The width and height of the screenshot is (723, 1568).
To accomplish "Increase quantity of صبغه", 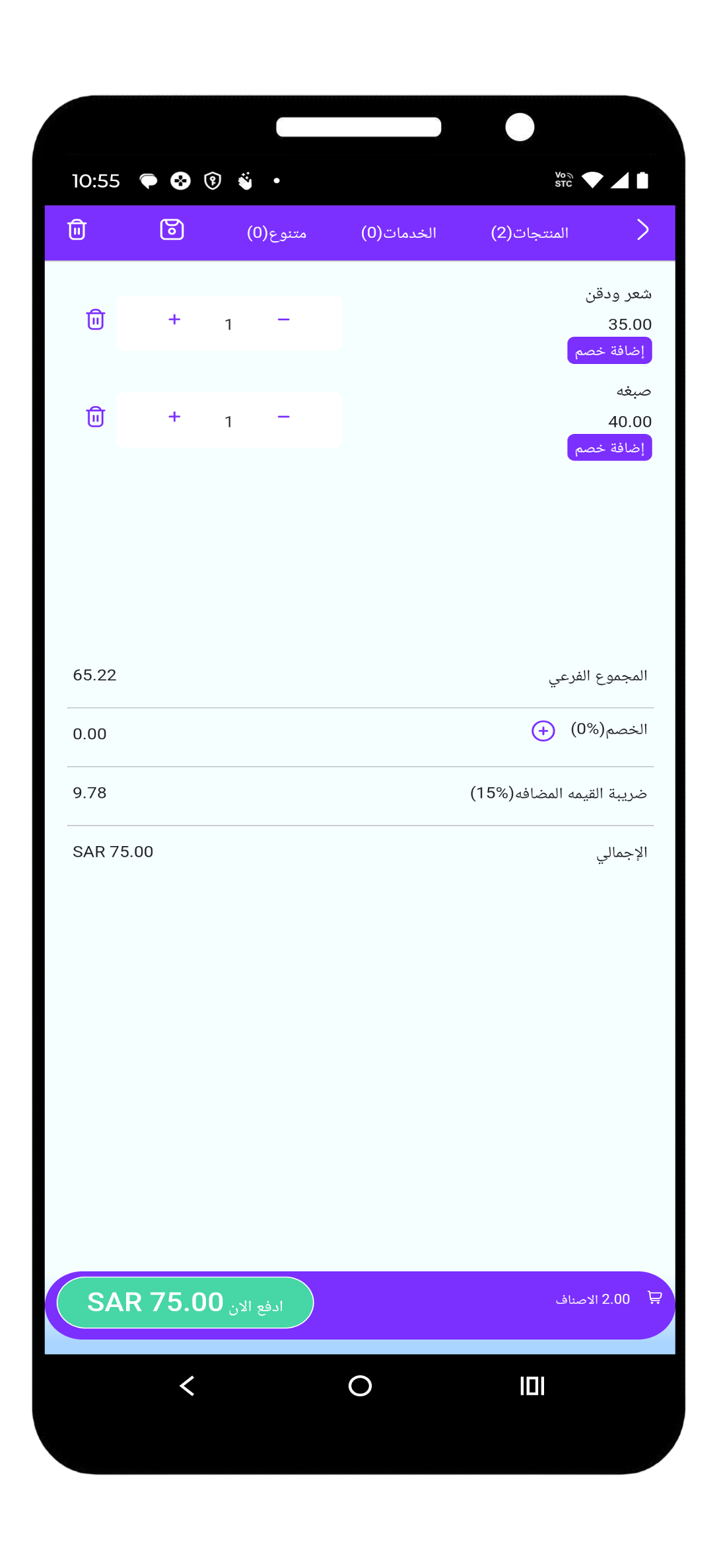I will (x=174, y=417).
